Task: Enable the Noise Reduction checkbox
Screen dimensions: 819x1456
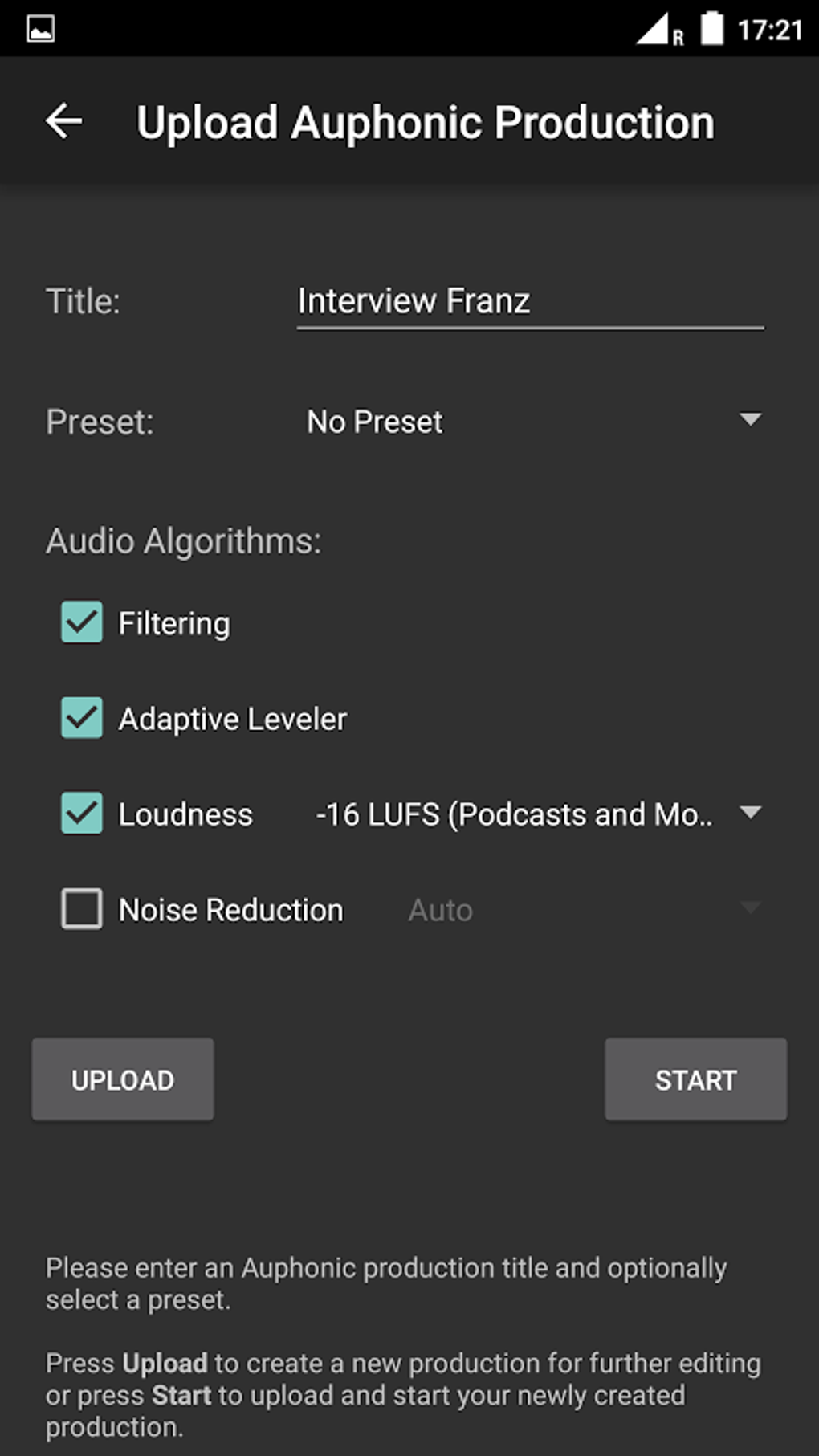Action: click(x=82, y=909)
